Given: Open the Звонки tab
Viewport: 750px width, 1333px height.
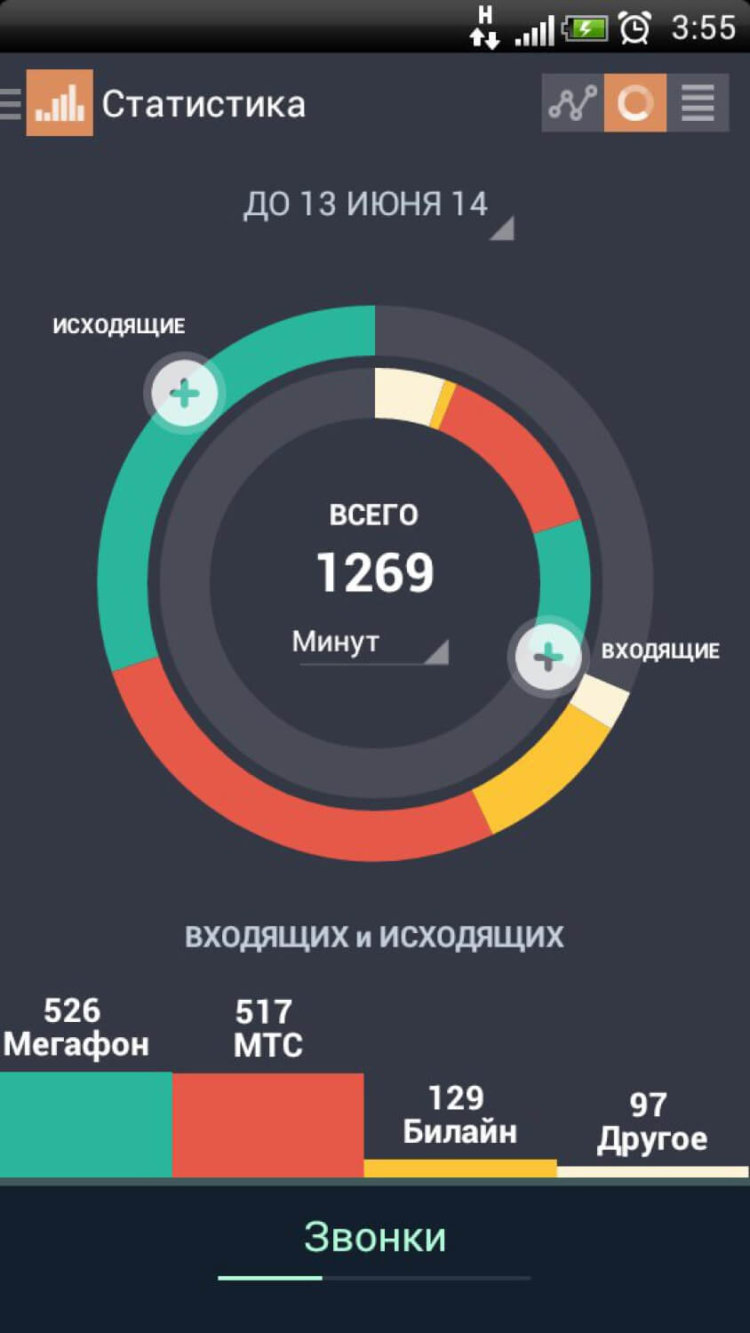Looking at the screenshot, I should pyautogui.click(x=375, y=1238).
